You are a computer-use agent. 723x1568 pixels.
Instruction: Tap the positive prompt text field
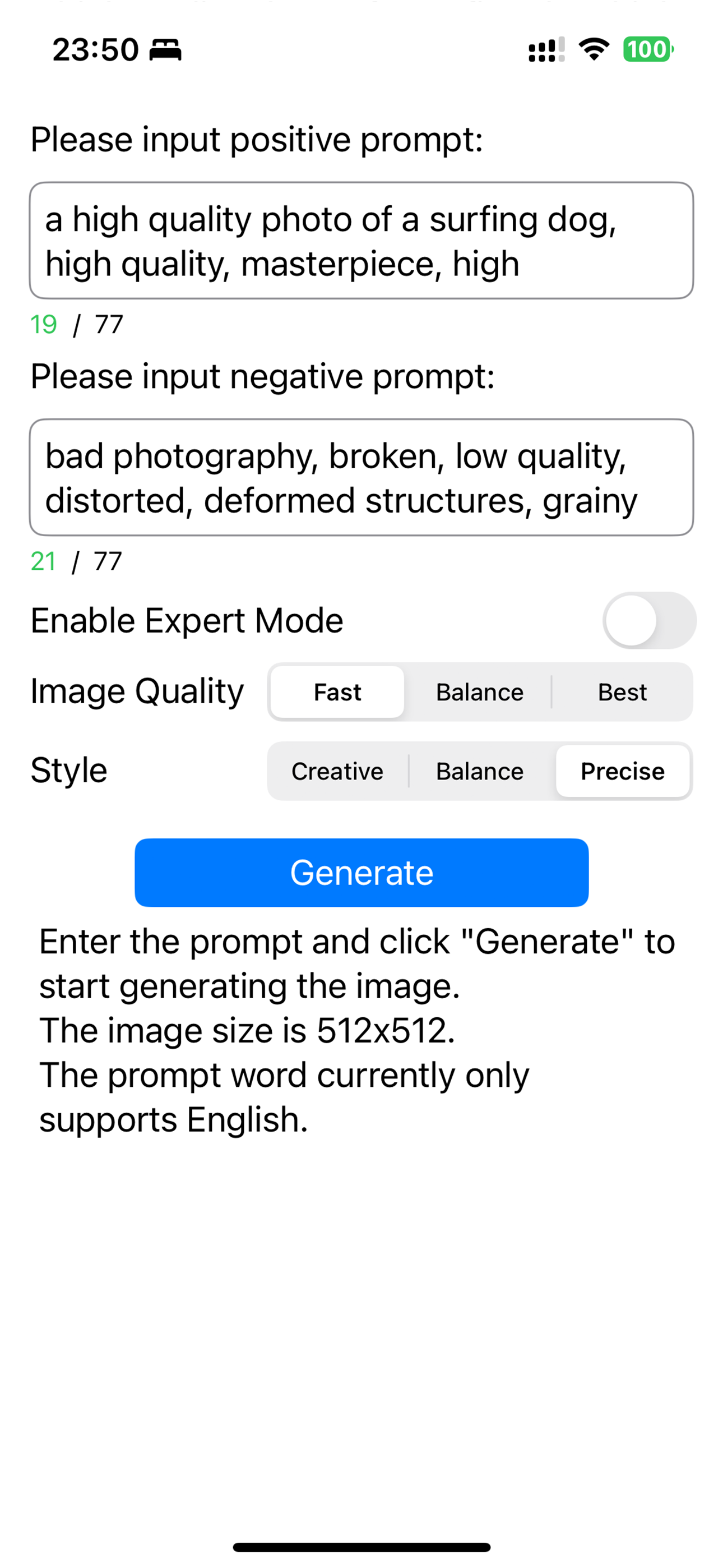click(x=361, y=241)
